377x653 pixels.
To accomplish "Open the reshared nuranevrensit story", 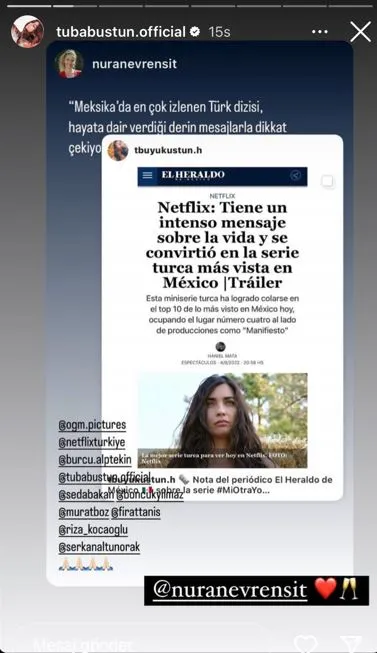I will (x=200, y=313).
